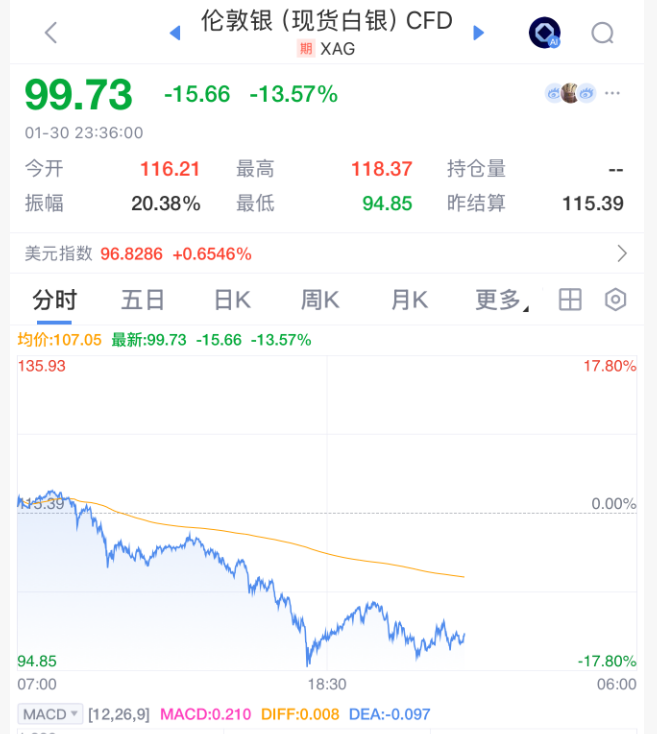This screenshot has height=734, width=657.
Task: Go back using the top-left arrow
Action: pyautogui.click(x=51, y=33)
